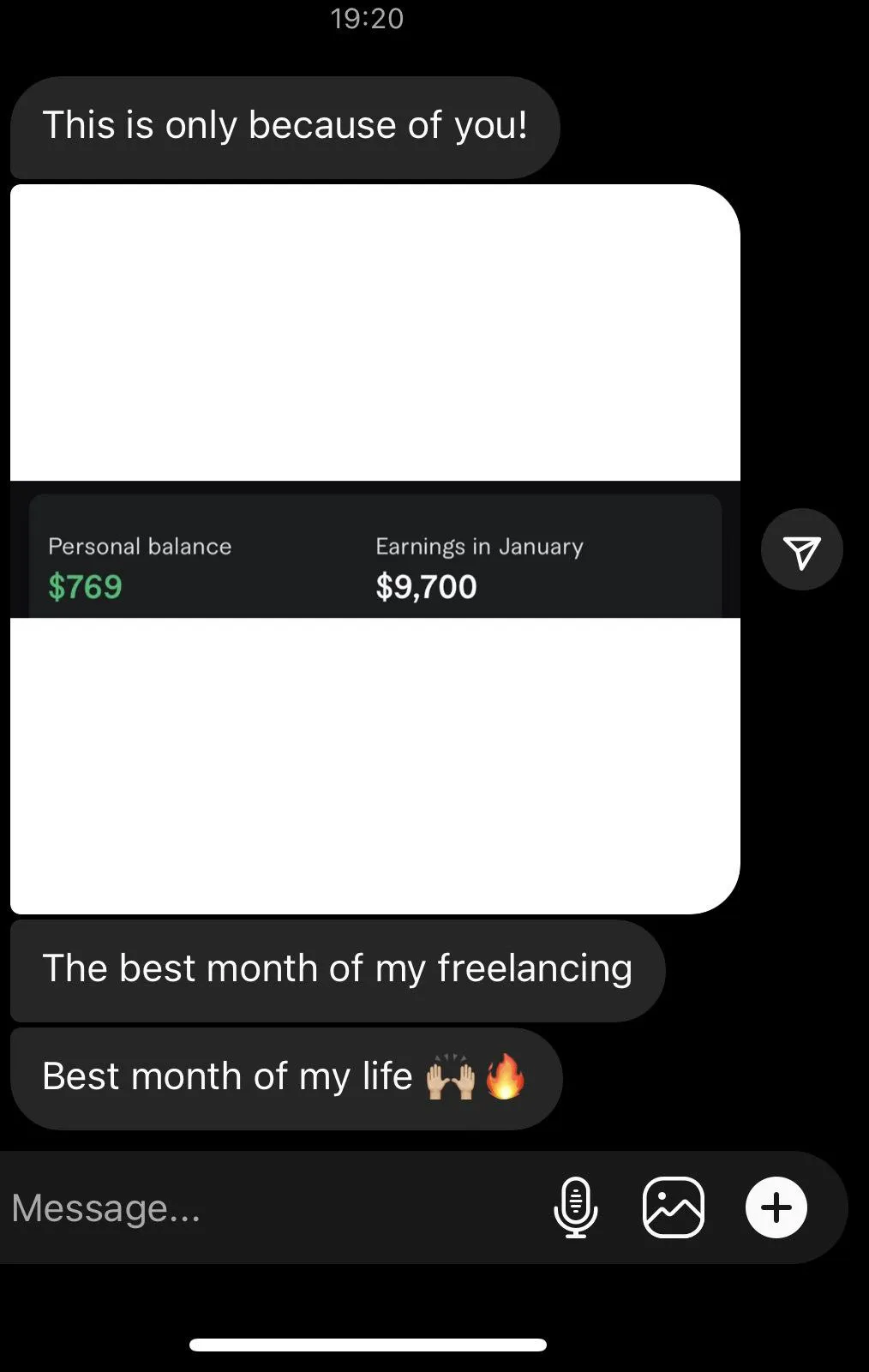Screen dimensions: 869x1372
Task: Open the earnings screenshot image
Action: tap(375, 549)
